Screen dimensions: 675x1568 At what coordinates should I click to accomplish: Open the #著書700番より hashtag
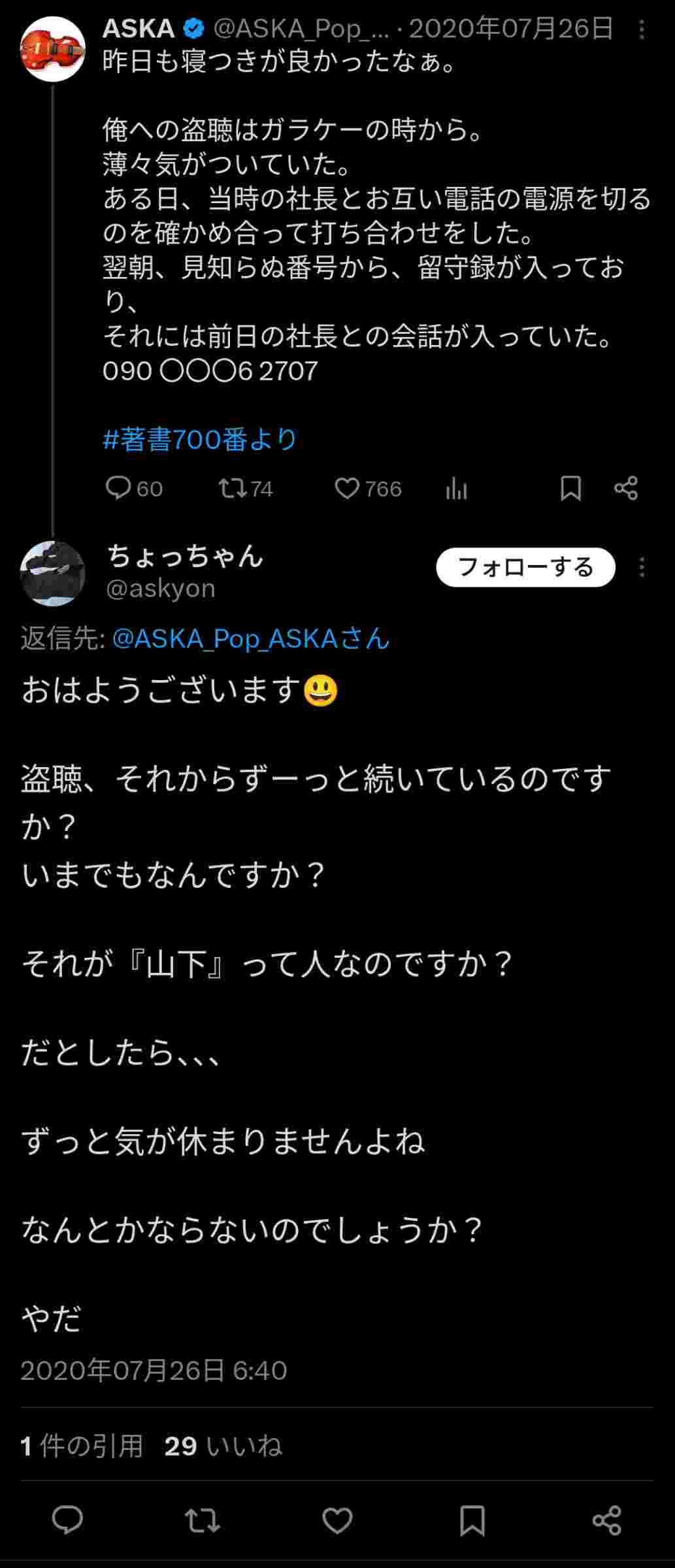tap(200, 440)
